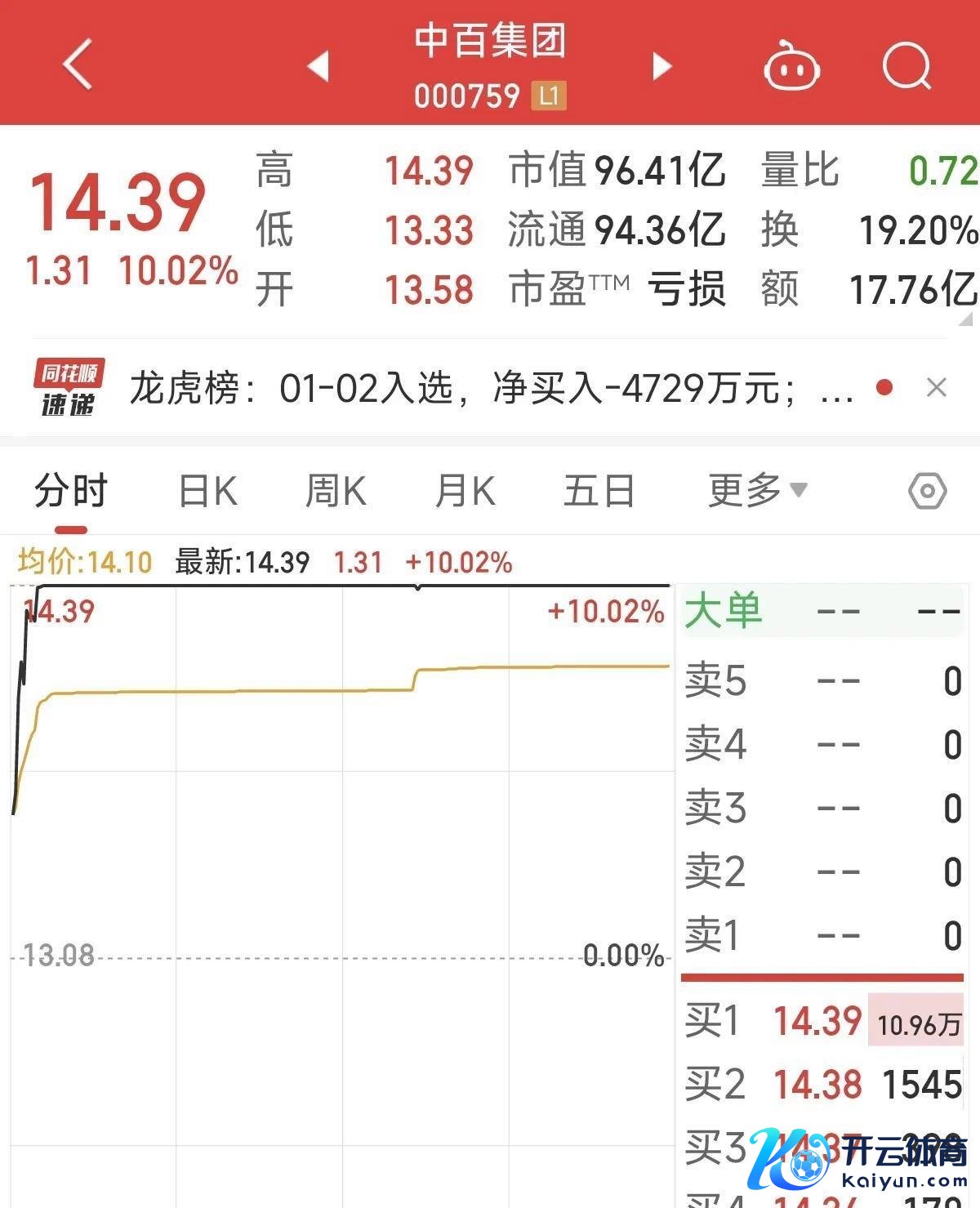
Task: Open chart settings hexagon icon
Action: (927, 492)
